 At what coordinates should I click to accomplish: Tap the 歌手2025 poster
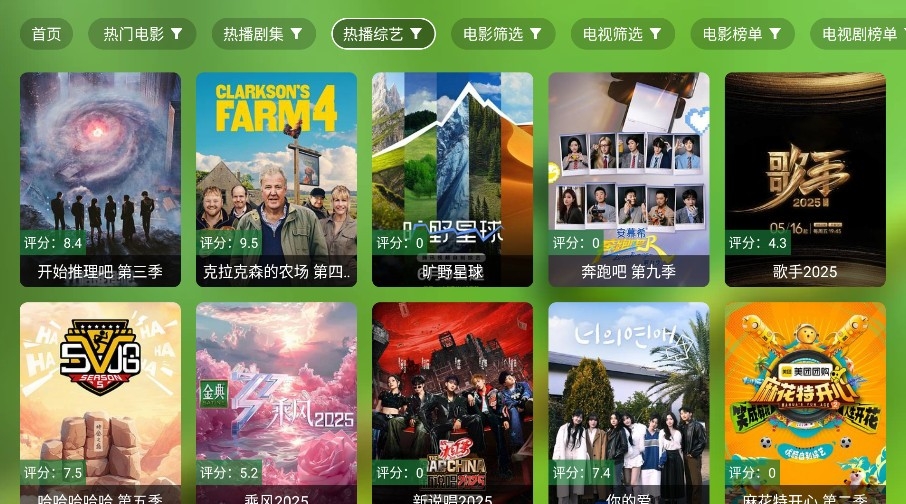click(804, 178)
